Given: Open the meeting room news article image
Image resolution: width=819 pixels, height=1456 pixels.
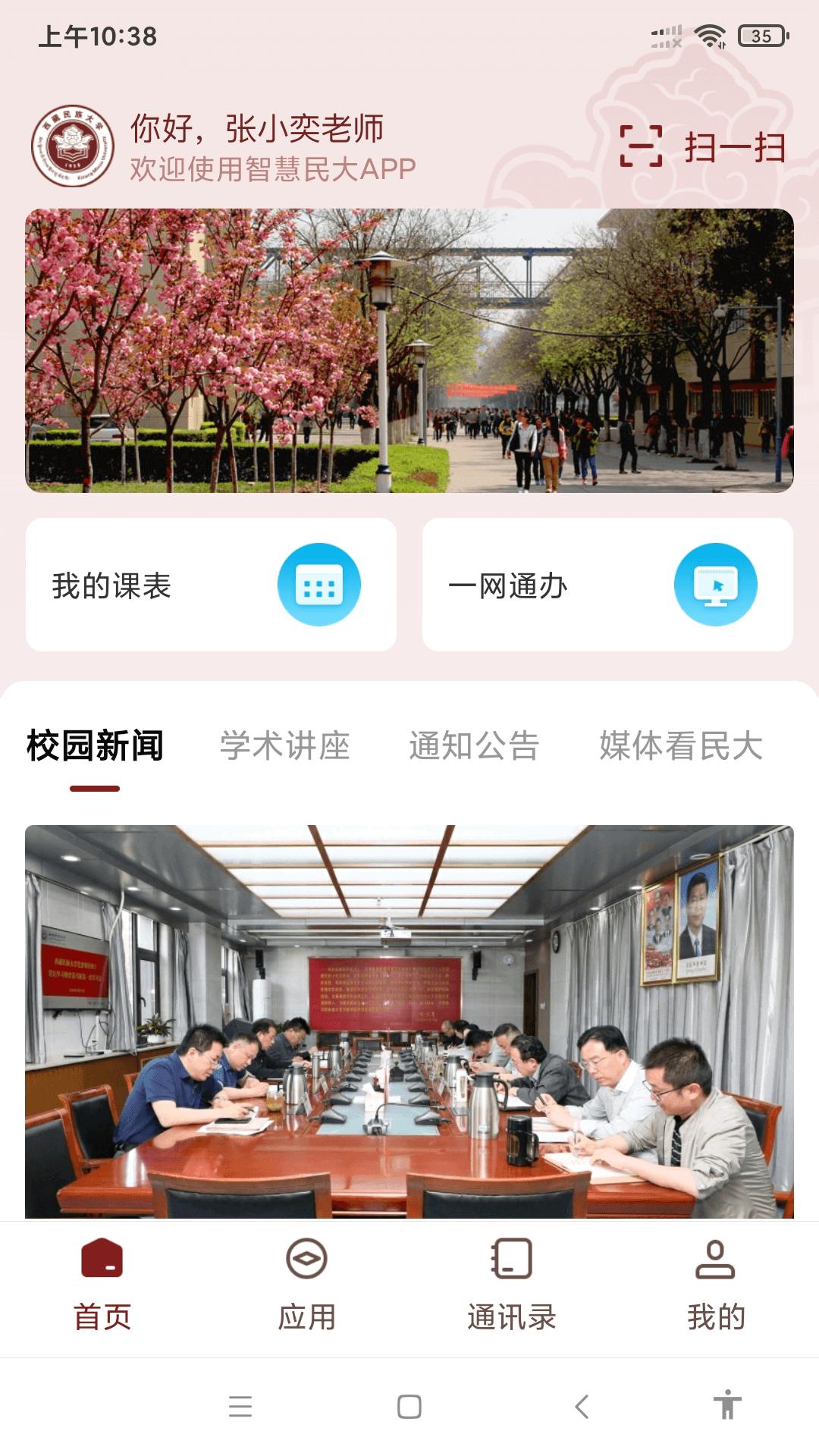Looking at the screenshot, I should coord(409,1024).
